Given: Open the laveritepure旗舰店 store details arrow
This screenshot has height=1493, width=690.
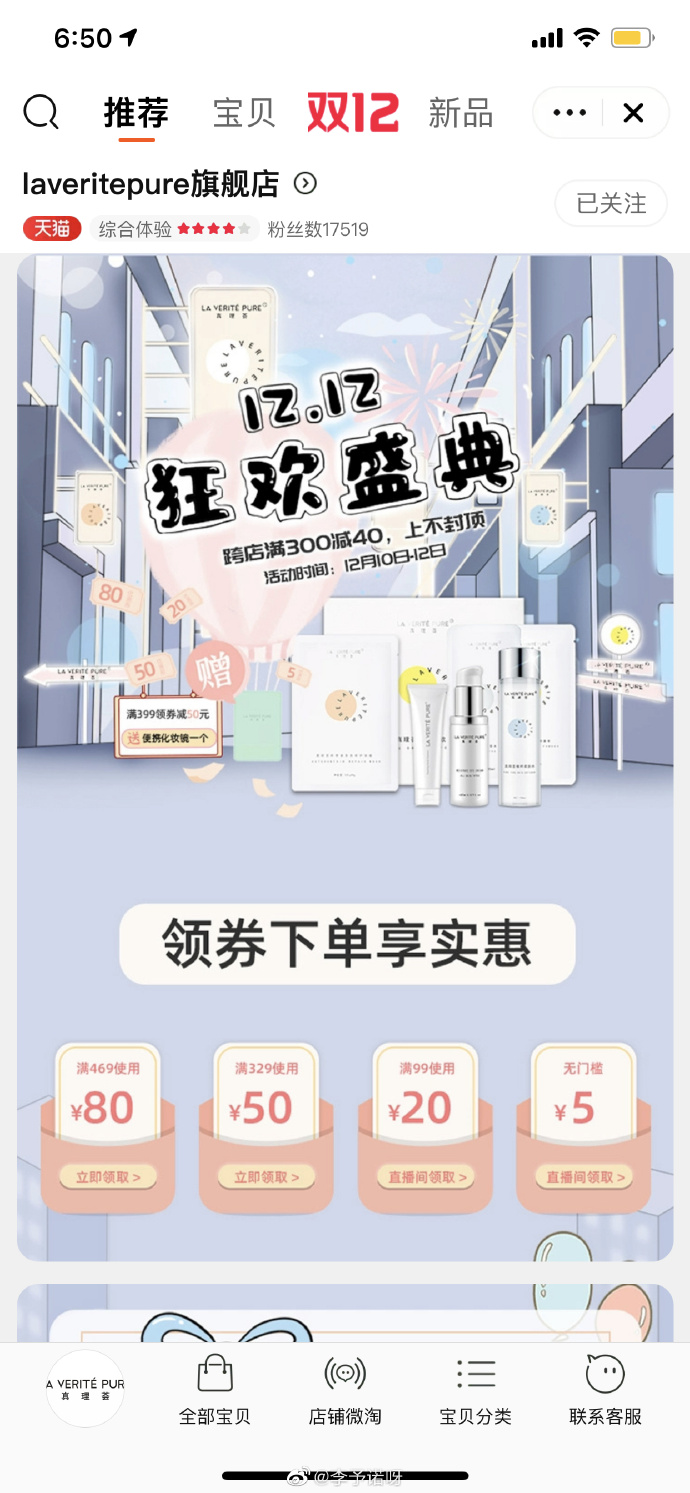Looking at the screenshot, I should point(305,183).
